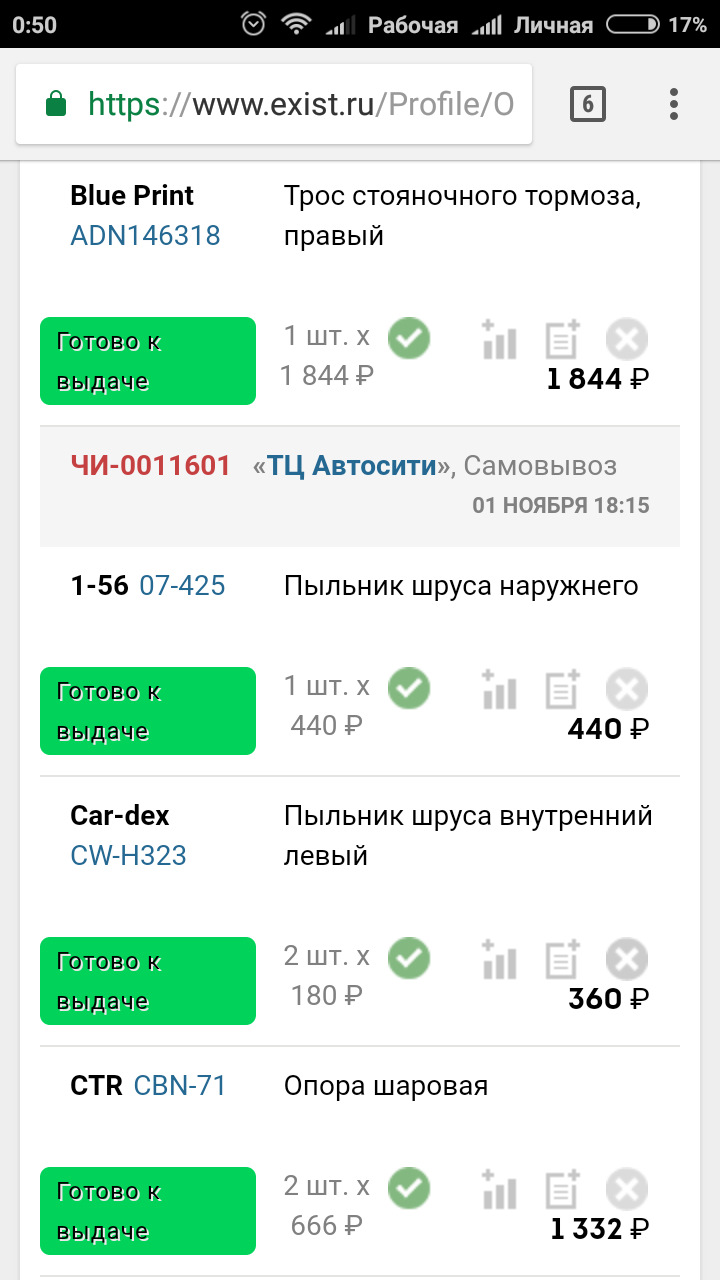Open the browser tab switcher
Image resolution: width=720 pixels, height=1280 pixels.
[587, 104]
